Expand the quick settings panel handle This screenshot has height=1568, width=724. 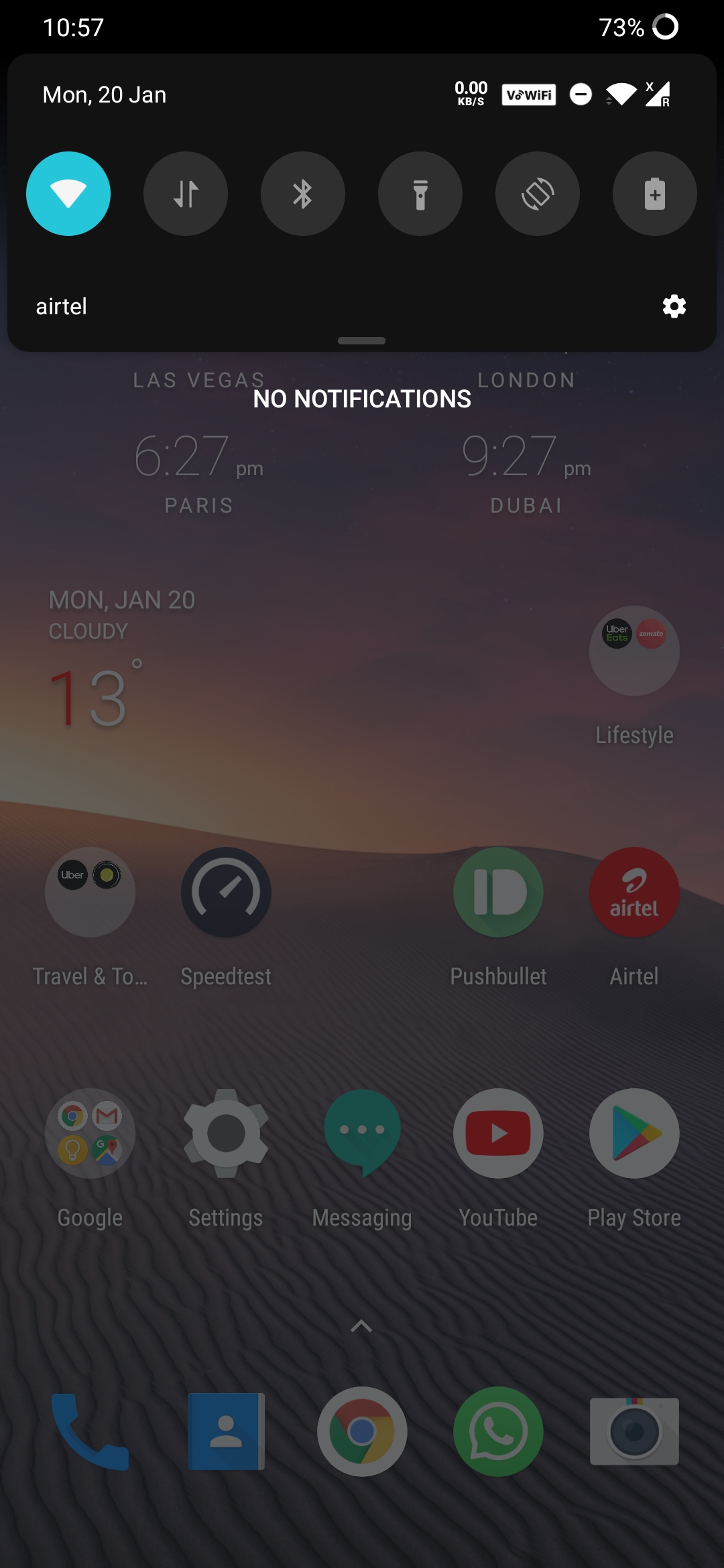point(361,340)
